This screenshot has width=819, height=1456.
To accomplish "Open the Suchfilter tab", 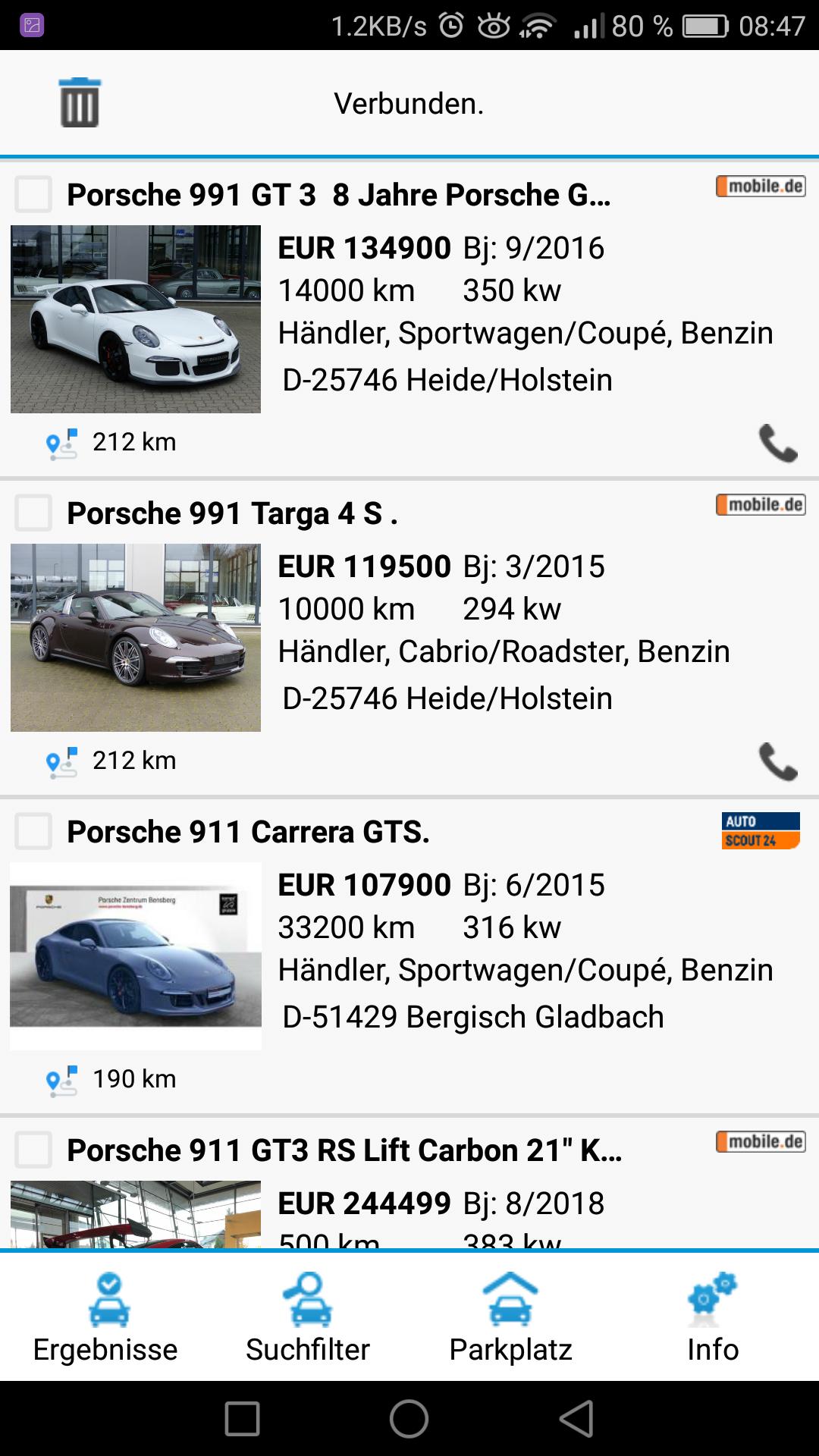I will [308, 1318].
